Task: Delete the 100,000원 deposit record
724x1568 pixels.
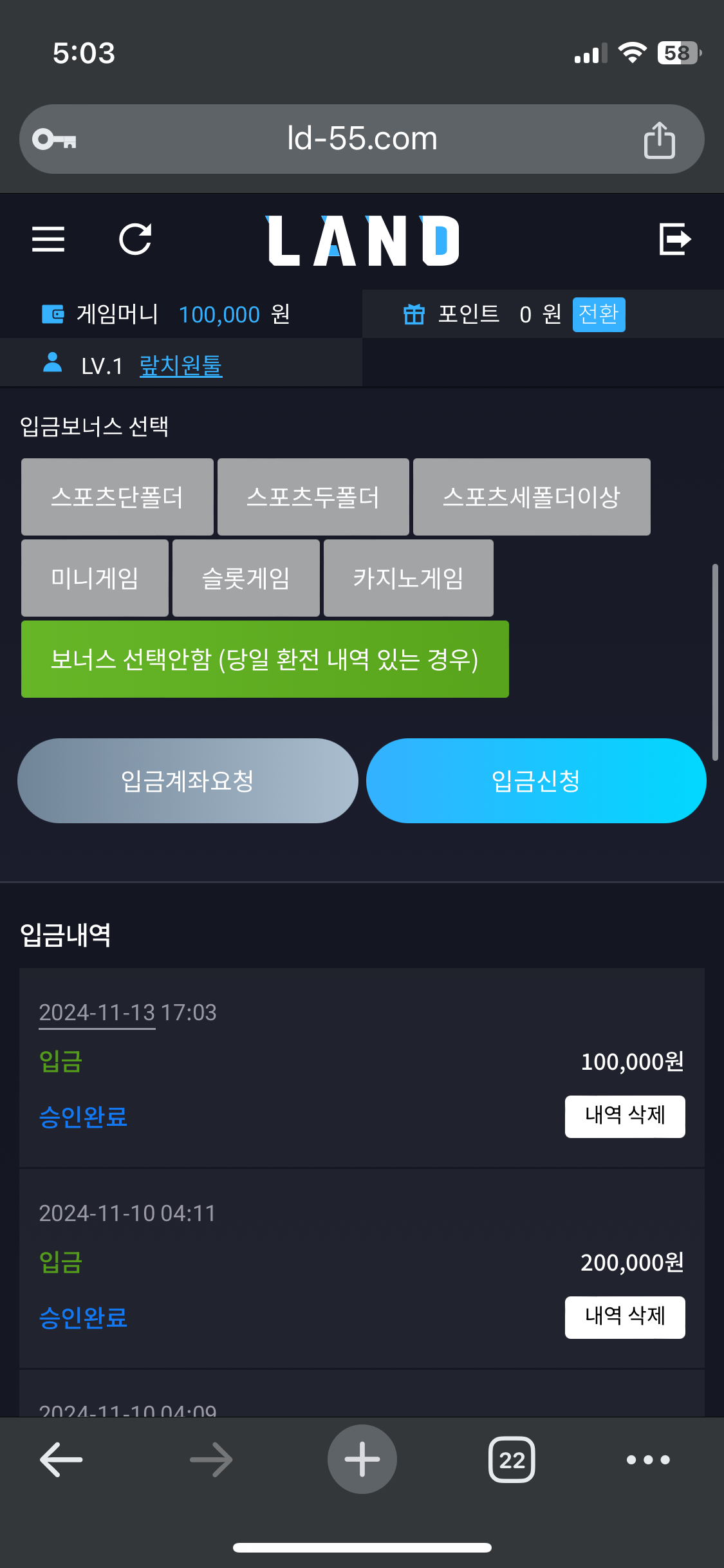Action: coord(624,1116)
